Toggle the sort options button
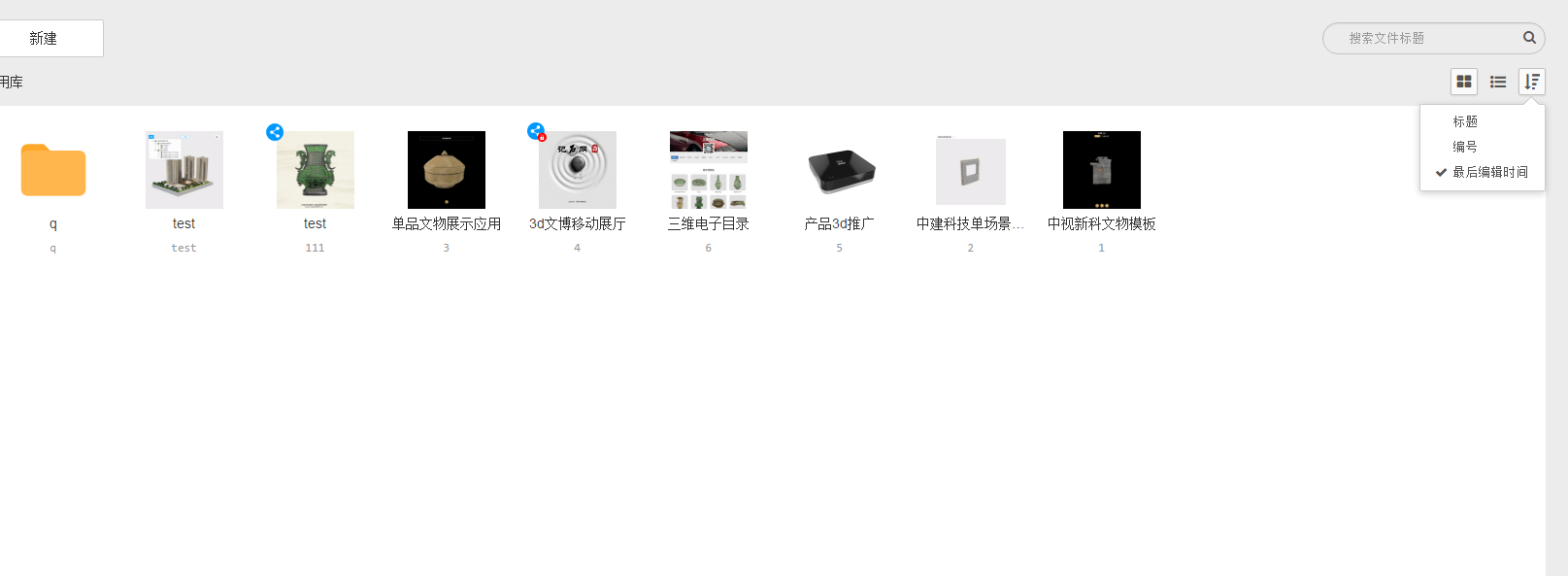The height and width of the screenshot is (576, 1568). click(x=1532, y=82)
